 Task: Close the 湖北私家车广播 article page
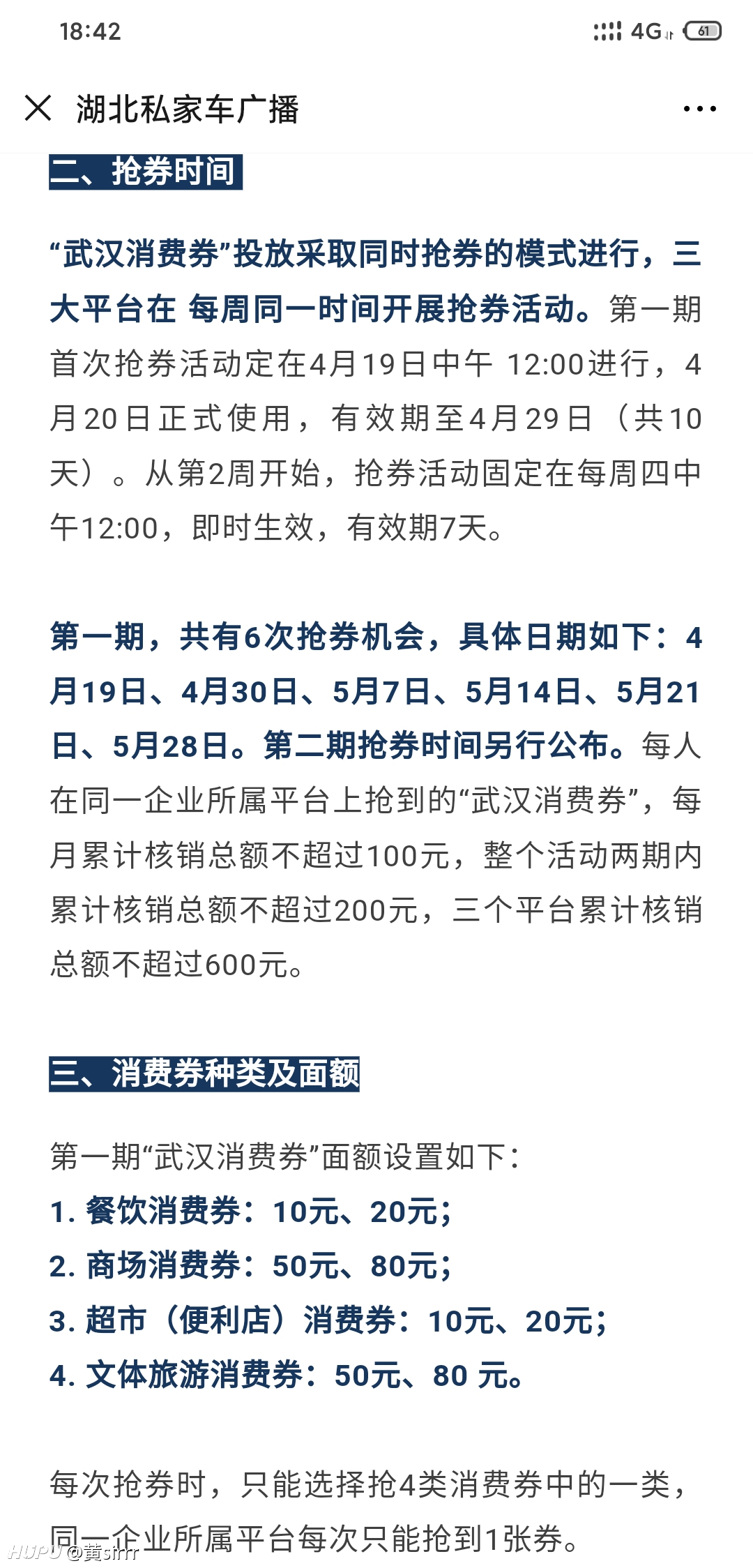38,108
